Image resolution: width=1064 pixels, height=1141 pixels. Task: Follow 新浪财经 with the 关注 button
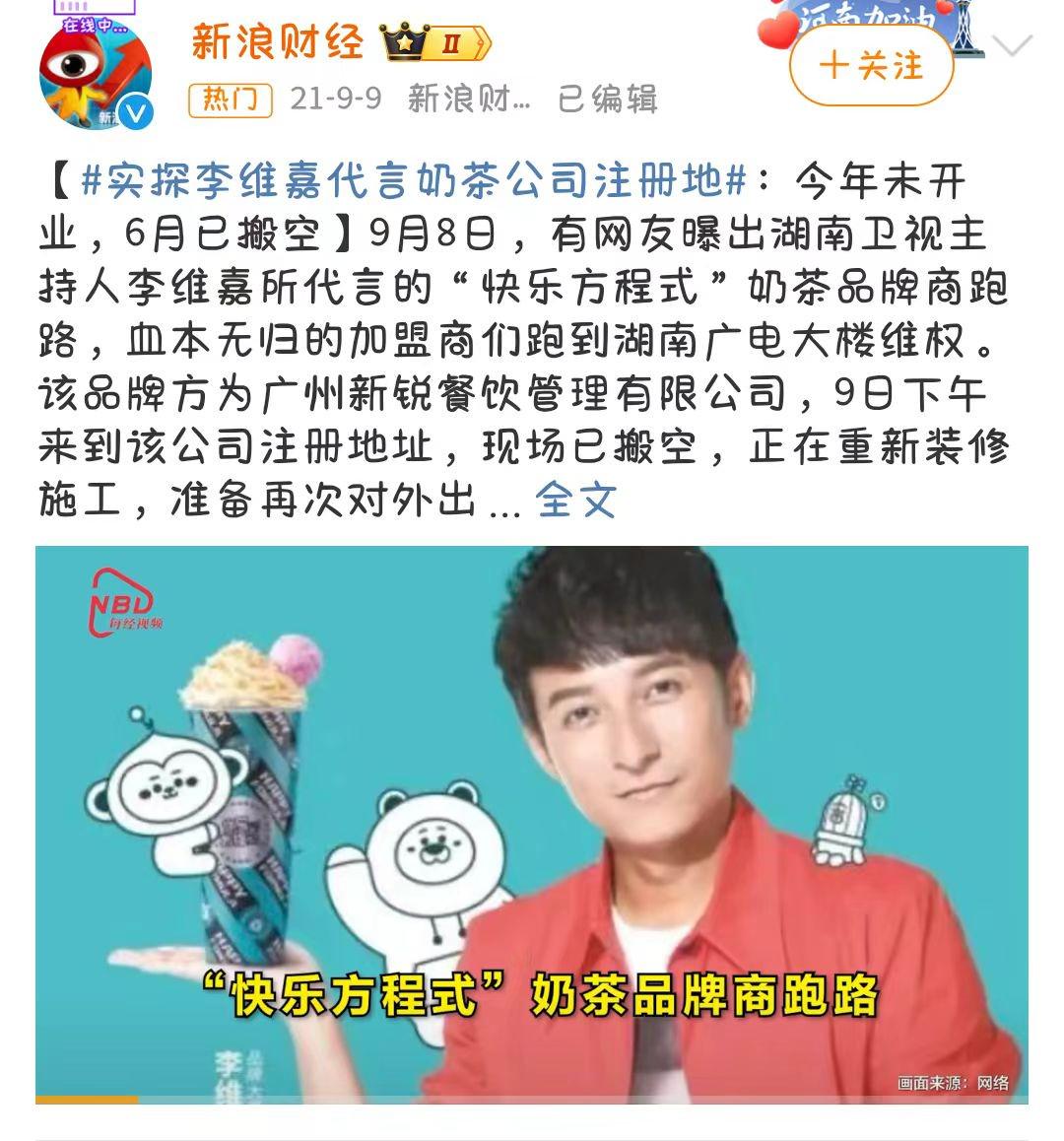coord(871,66)
